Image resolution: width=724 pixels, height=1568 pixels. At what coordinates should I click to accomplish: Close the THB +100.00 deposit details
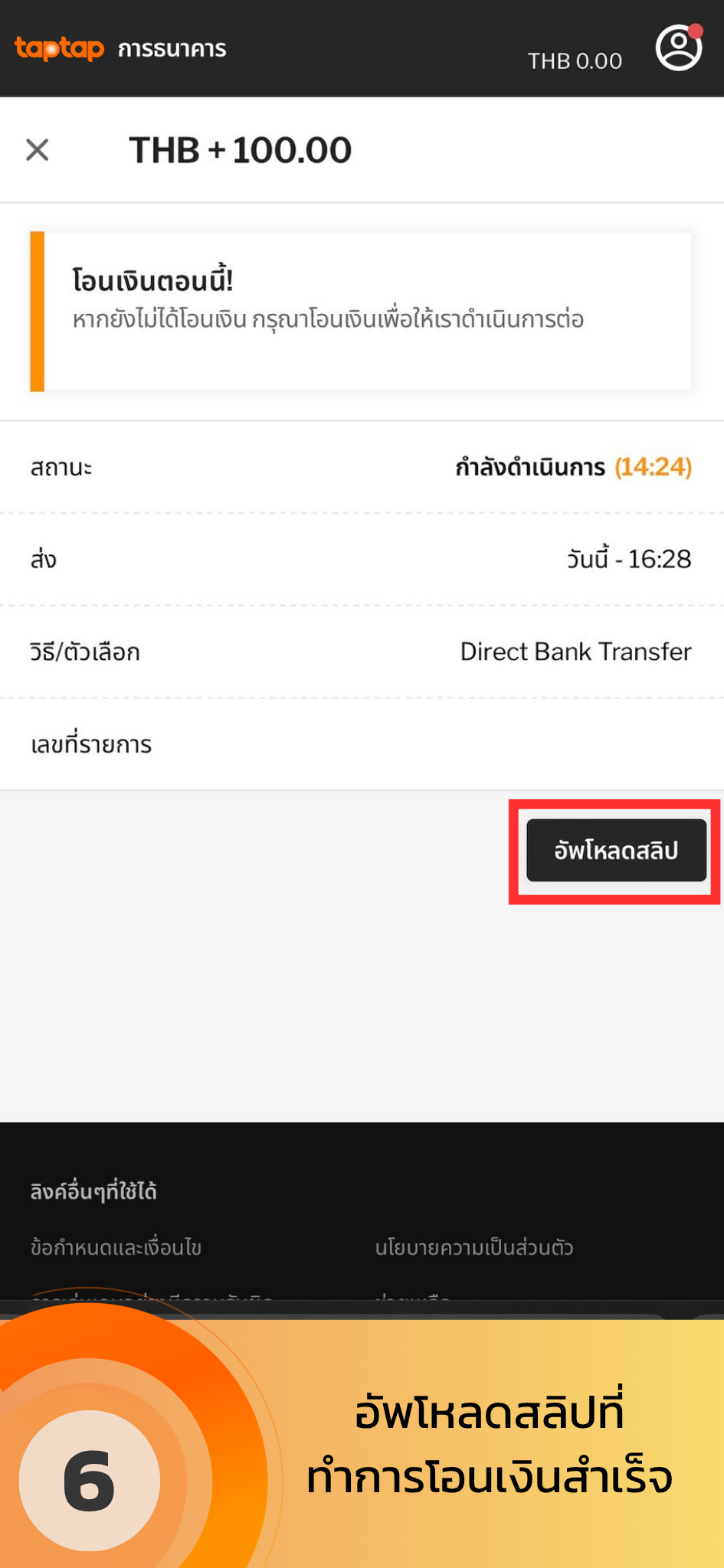(38, 150)
